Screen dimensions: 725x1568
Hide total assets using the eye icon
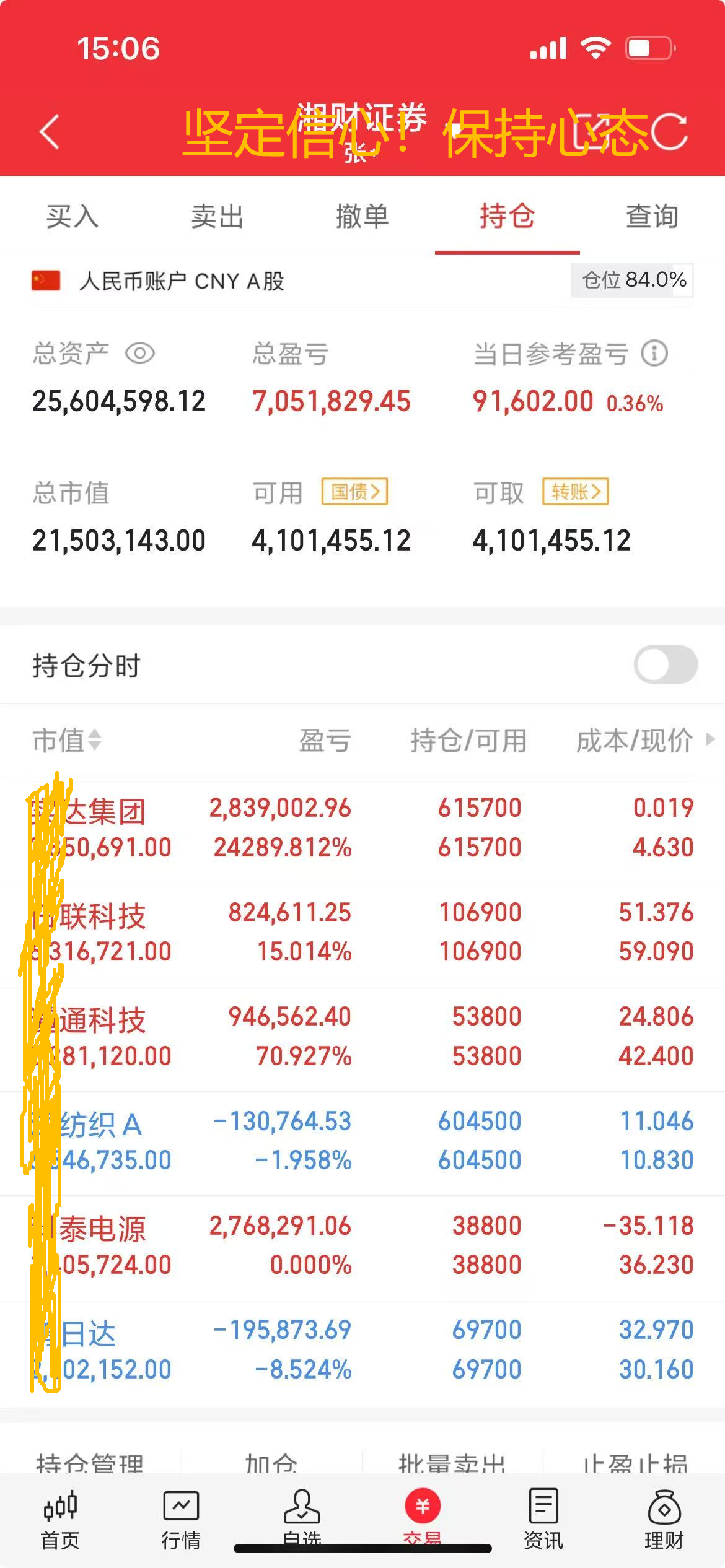click(140, 354)
